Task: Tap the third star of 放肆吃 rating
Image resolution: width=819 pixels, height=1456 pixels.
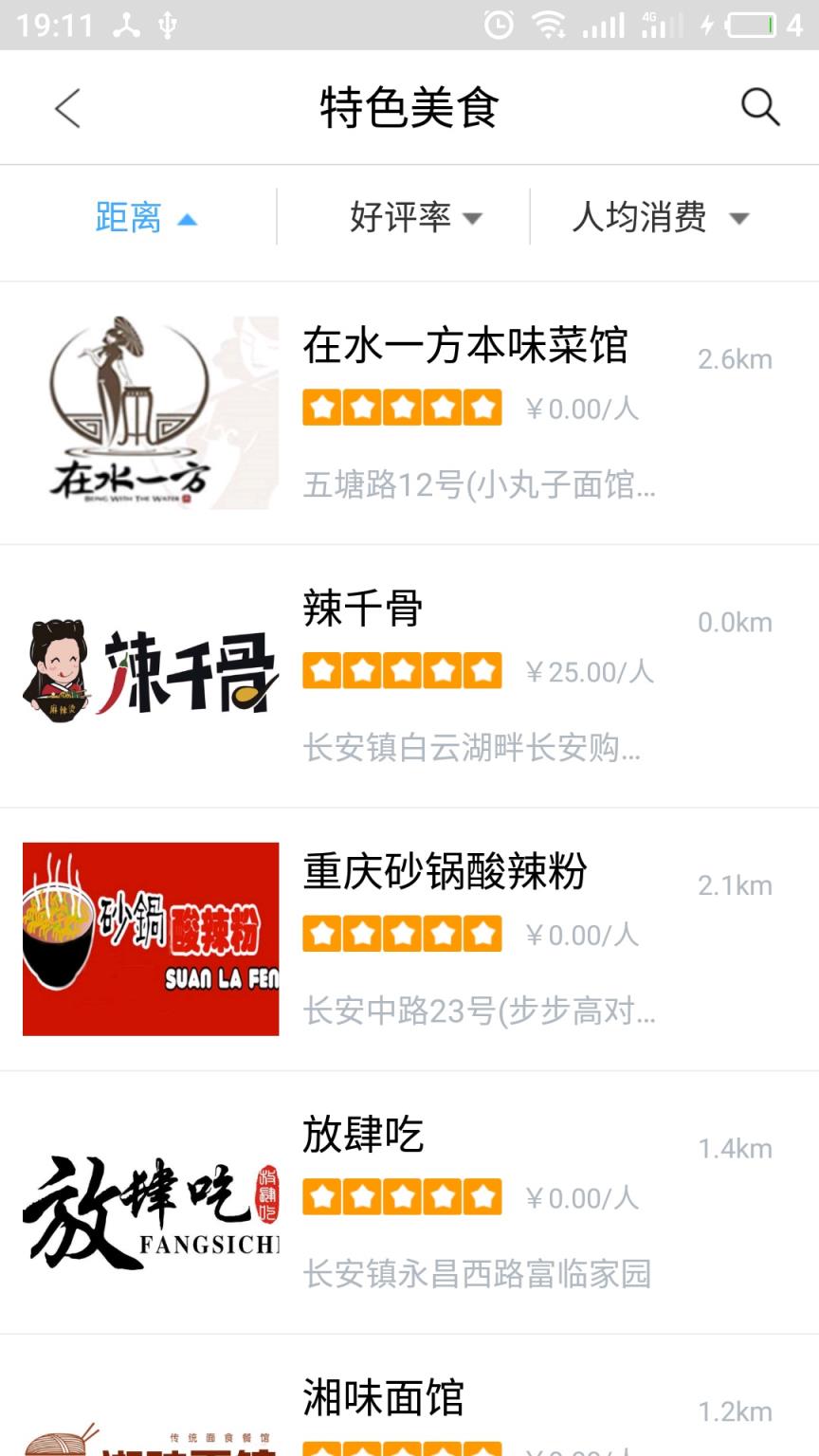Action: pyautogui.click(x=400, y=1196)
